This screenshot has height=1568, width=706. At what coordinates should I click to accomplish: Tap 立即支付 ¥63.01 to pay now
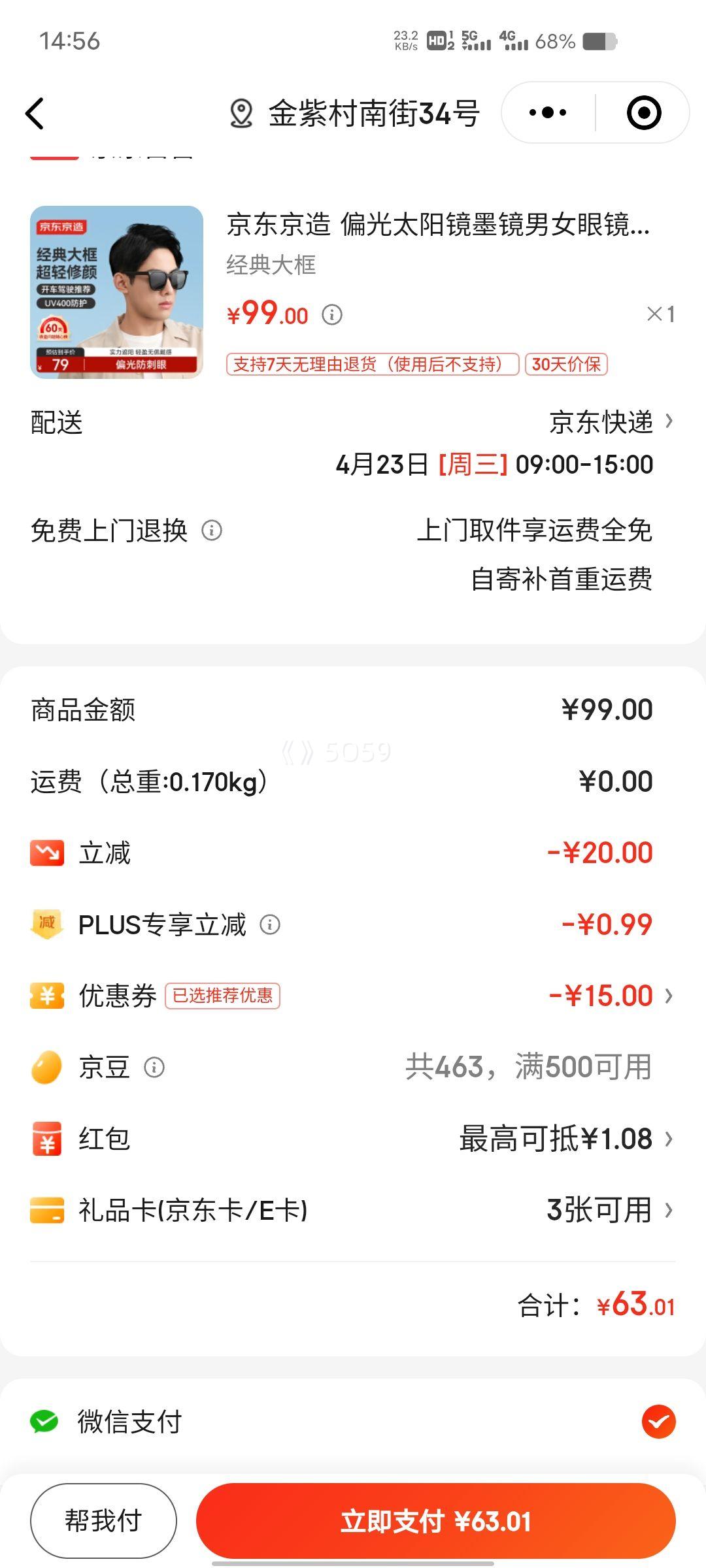click(435, 1520)
